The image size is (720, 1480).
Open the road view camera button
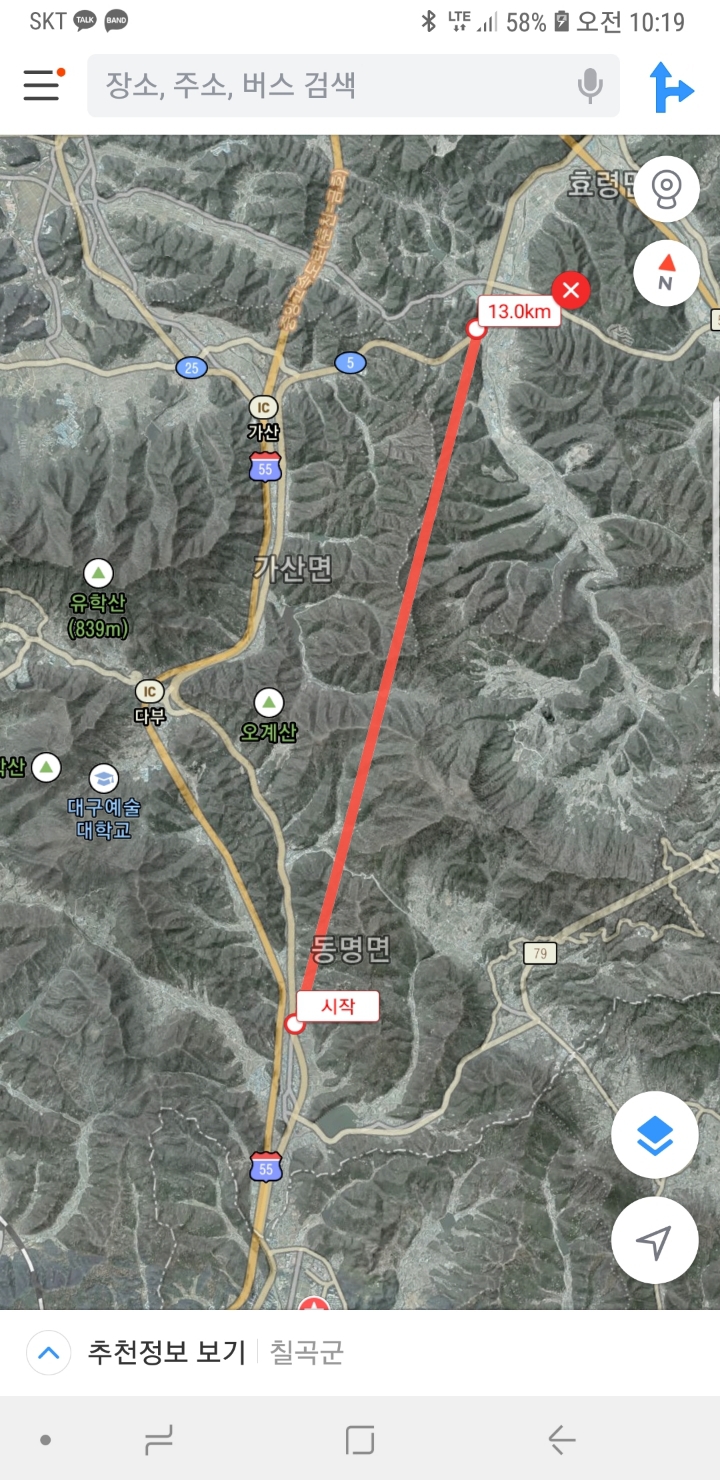click(666, 189)
